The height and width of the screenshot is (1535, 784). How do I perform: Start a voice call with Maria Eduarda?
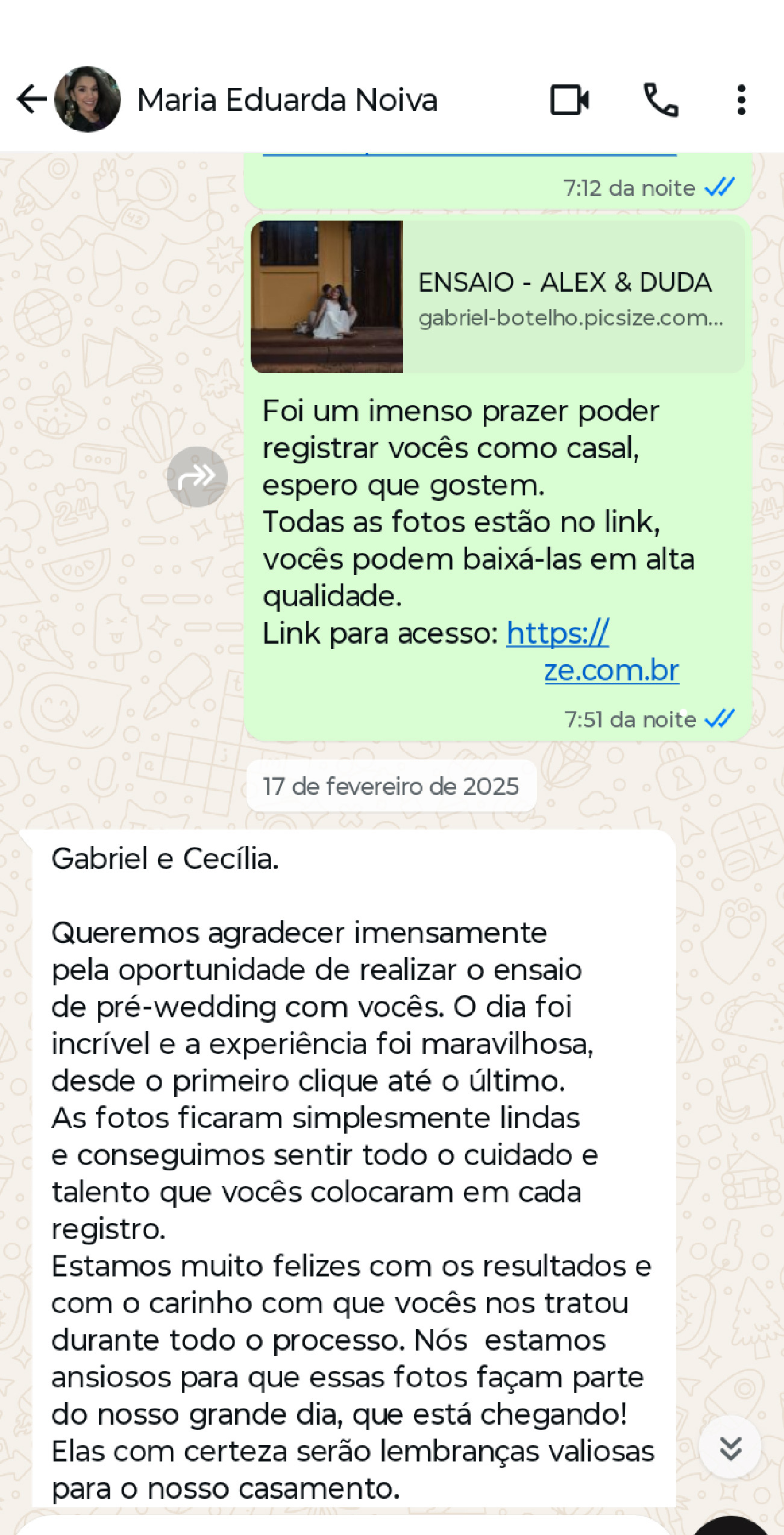tap(661, 99)
